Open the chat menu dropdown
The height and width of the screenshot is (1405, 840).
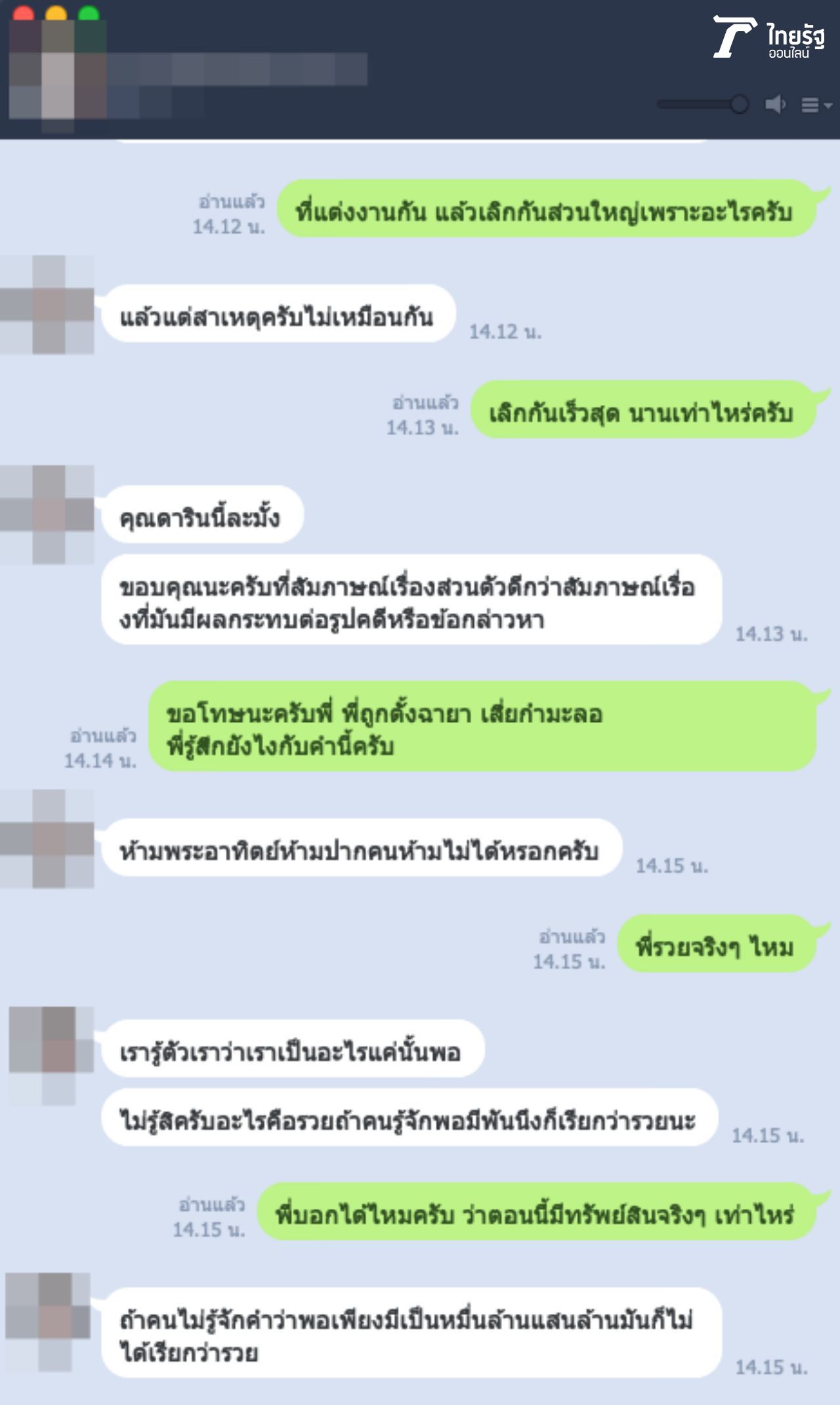816,105
